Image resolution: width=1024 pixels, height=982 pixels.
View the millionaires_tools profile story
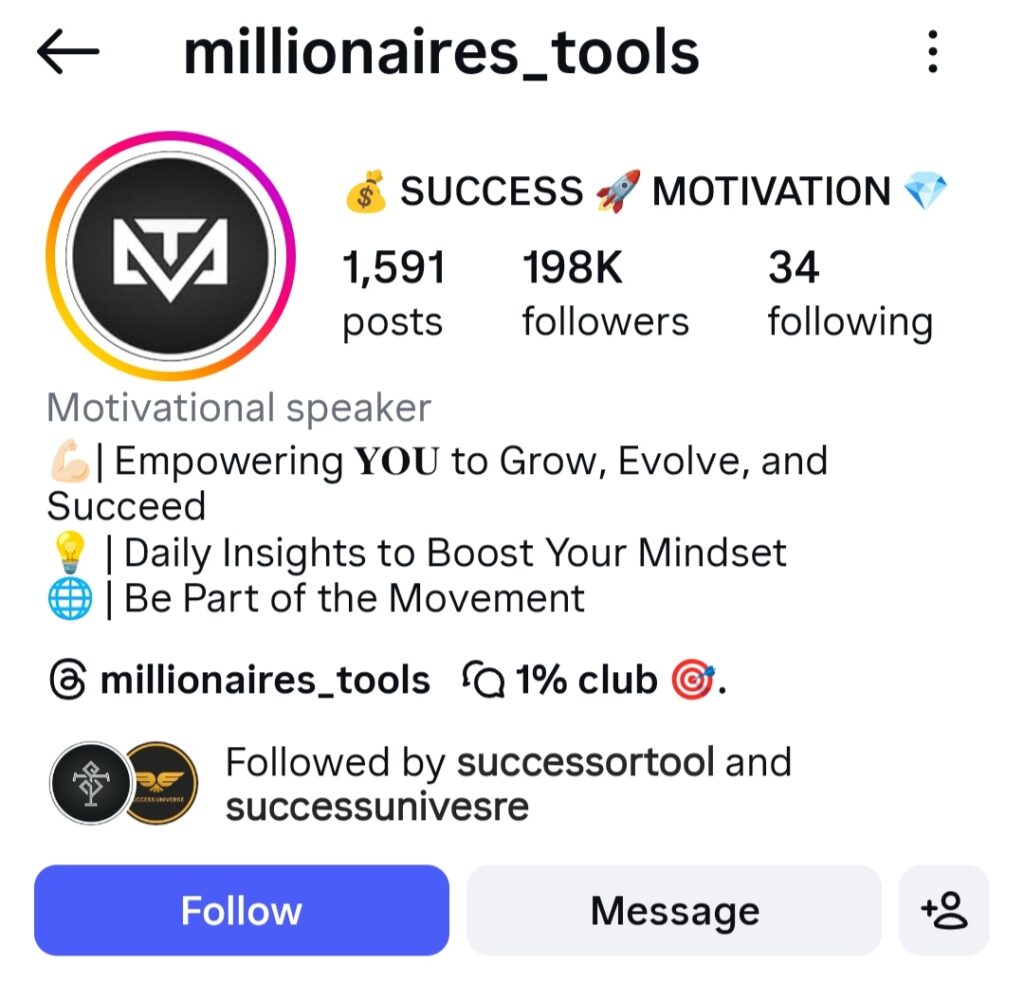[x=171, y=255]
